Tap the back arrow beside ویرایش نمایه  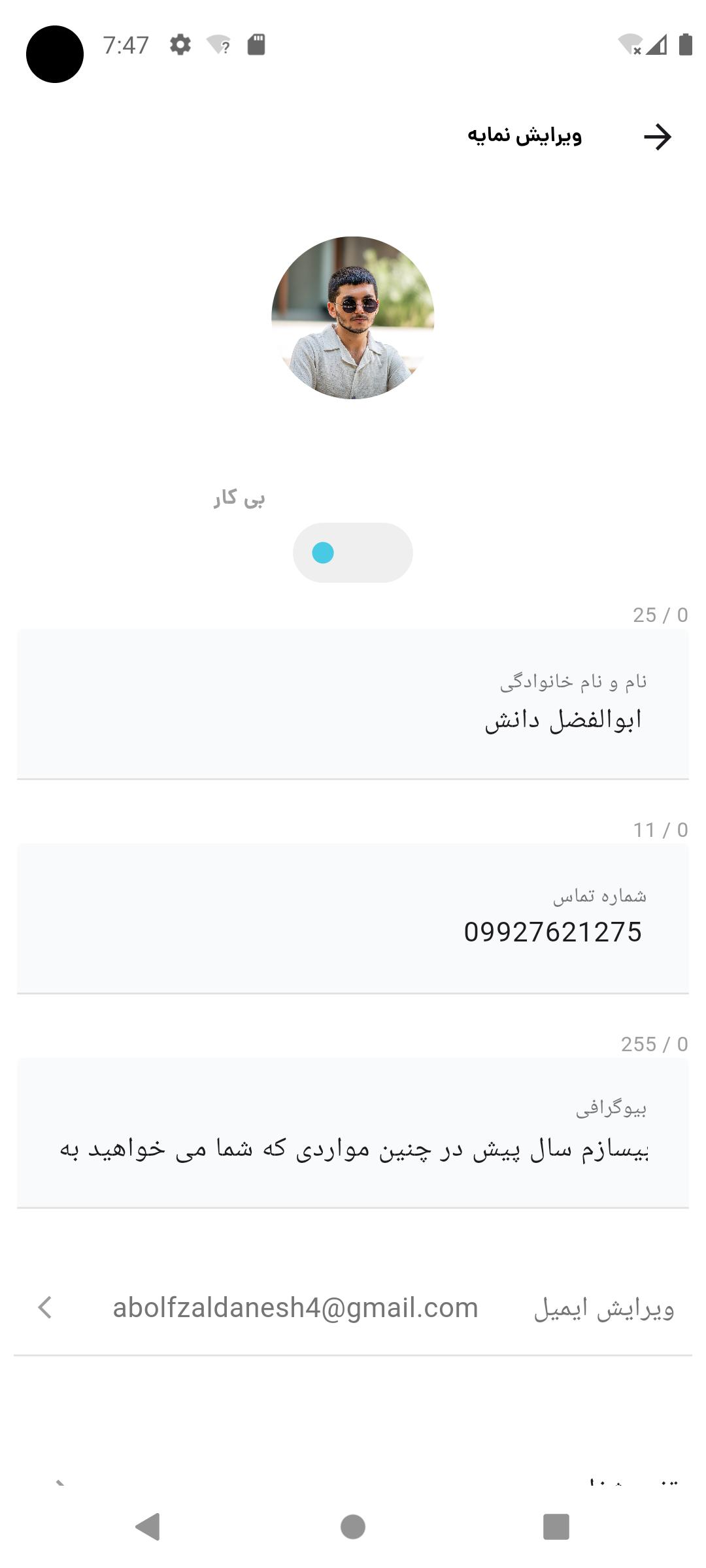pos(657,137)
